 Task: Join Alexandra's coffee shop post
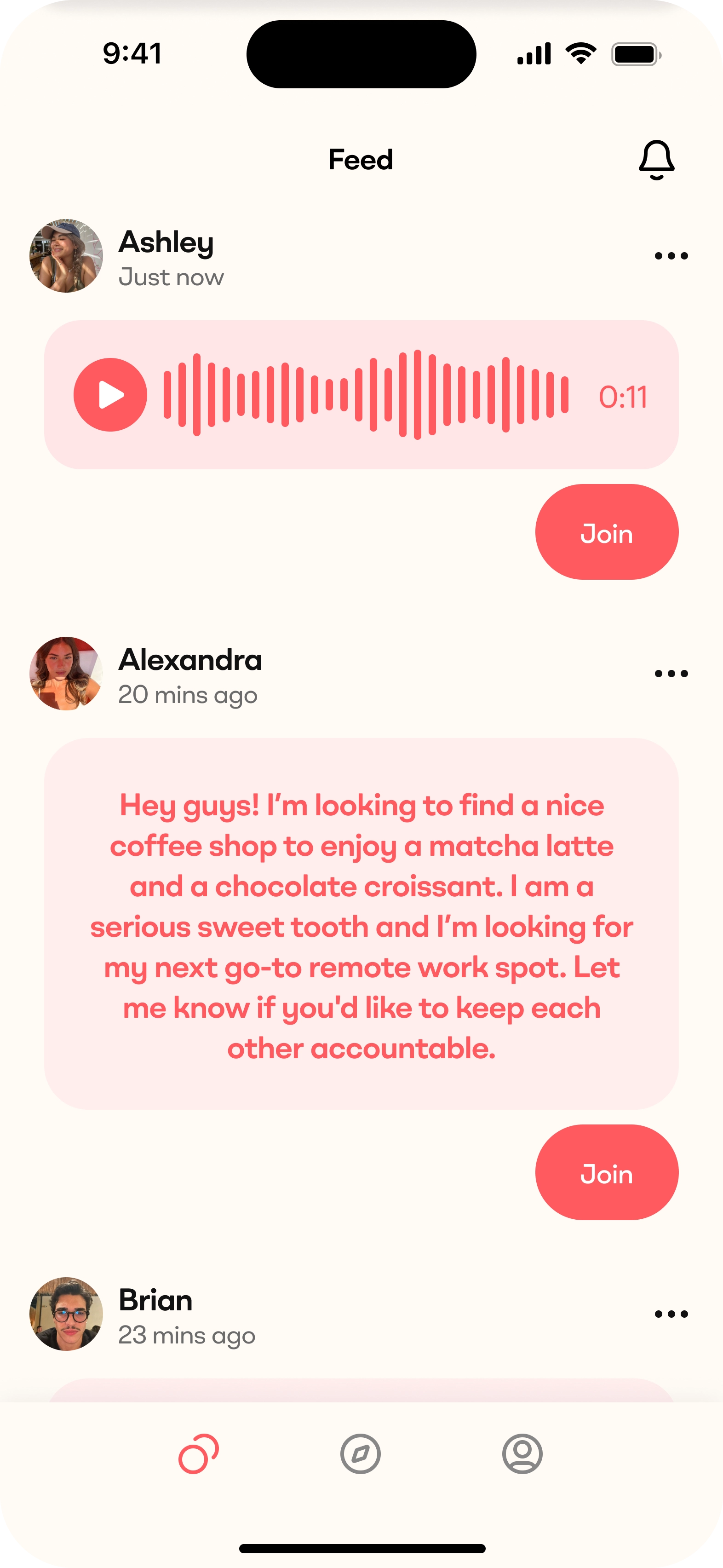[606, 1172]
